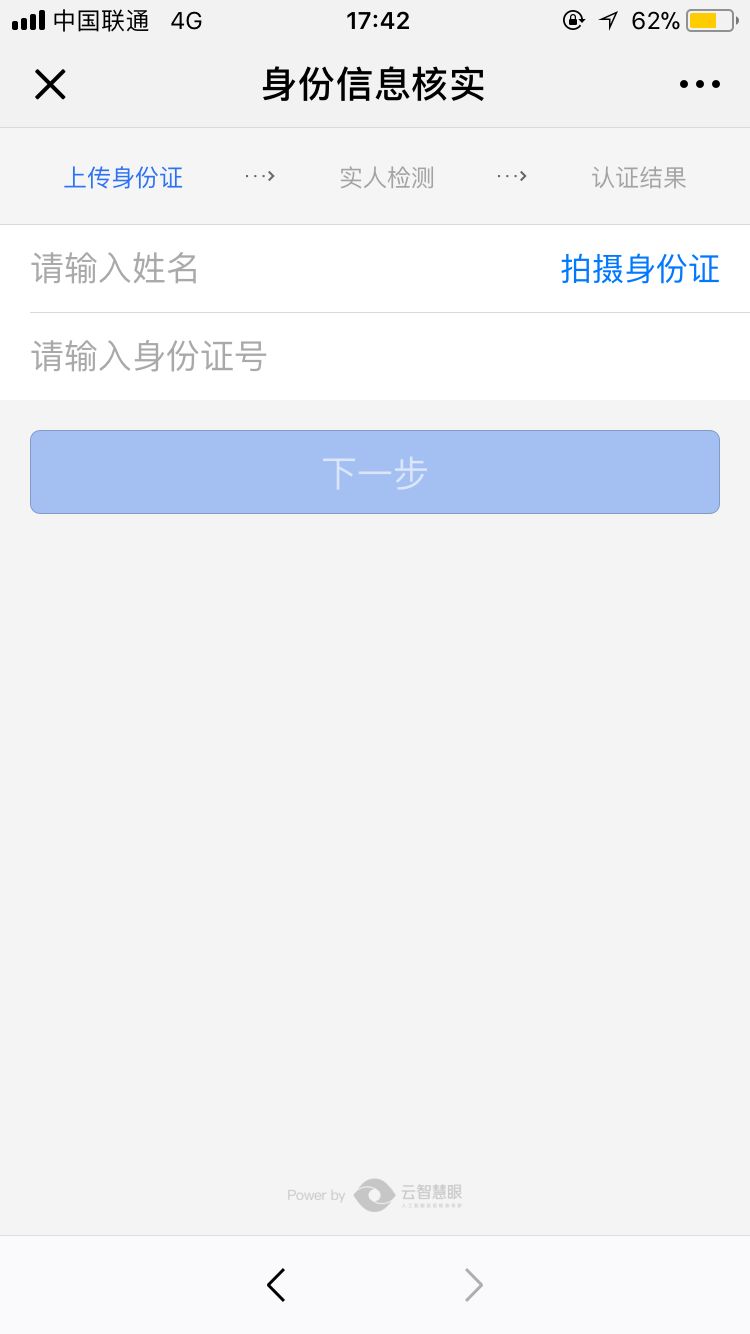Select the 上传身份证 step

[123, 176]
